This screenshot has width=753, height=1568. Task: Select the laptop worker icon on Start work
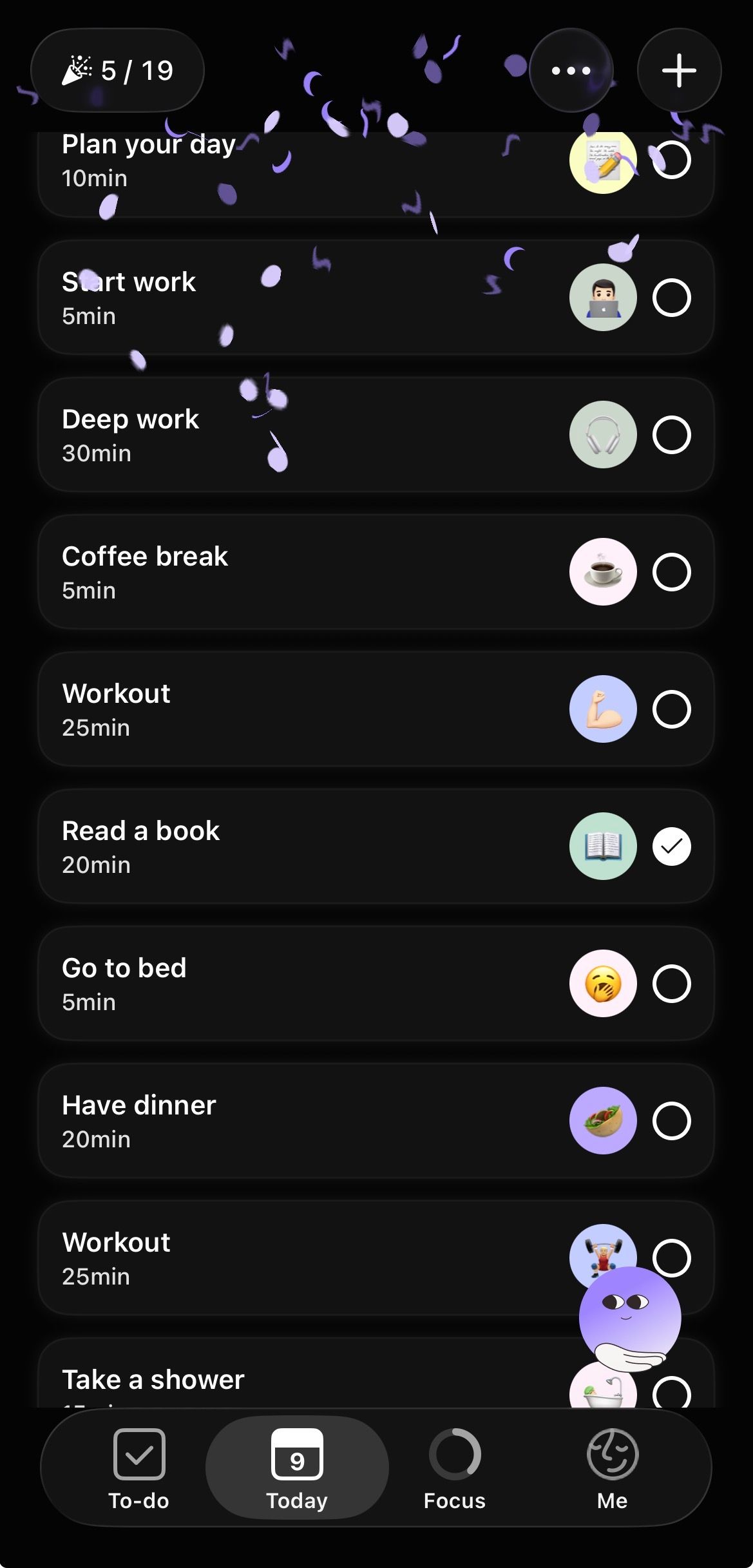coord(603,298)
